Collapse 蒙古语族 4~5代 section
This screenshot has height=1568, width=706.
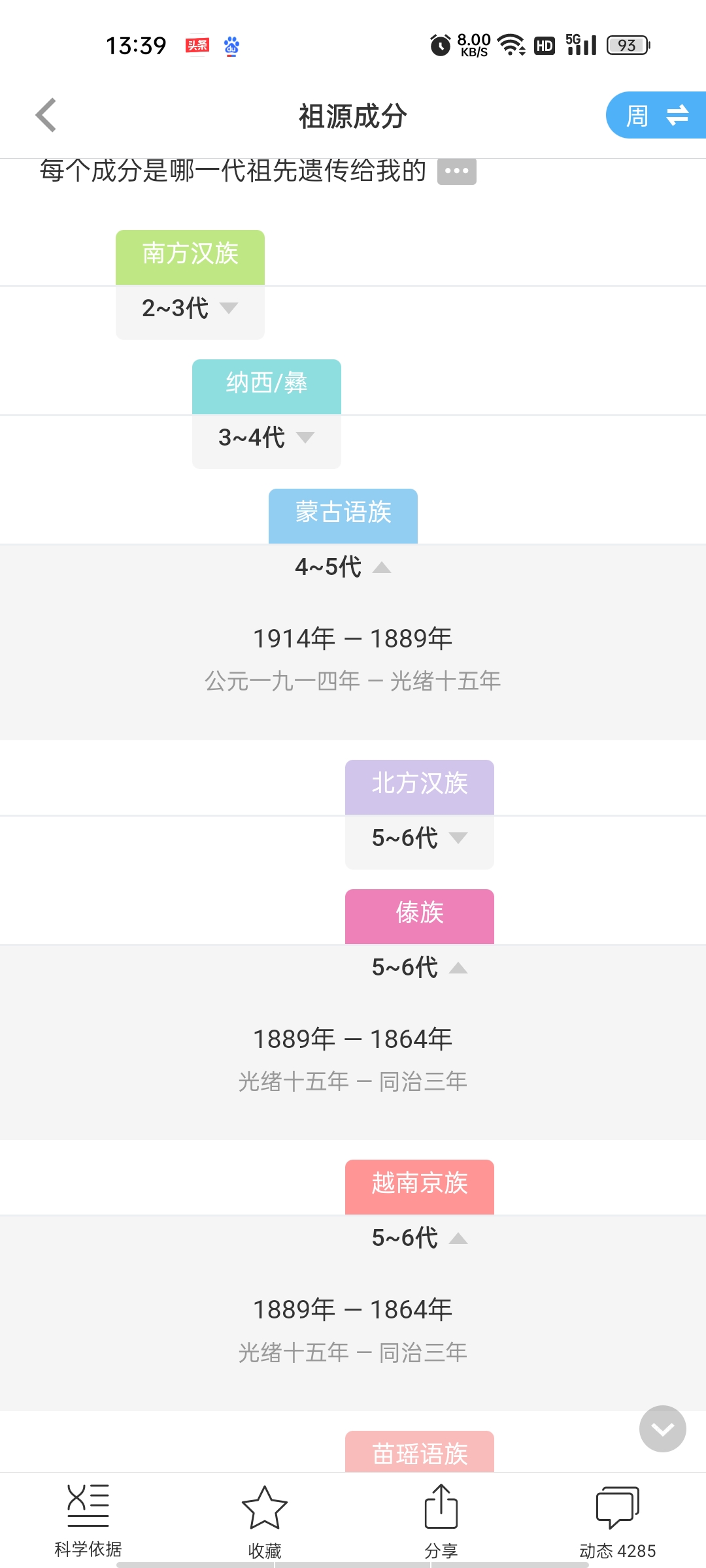[343, 566]
